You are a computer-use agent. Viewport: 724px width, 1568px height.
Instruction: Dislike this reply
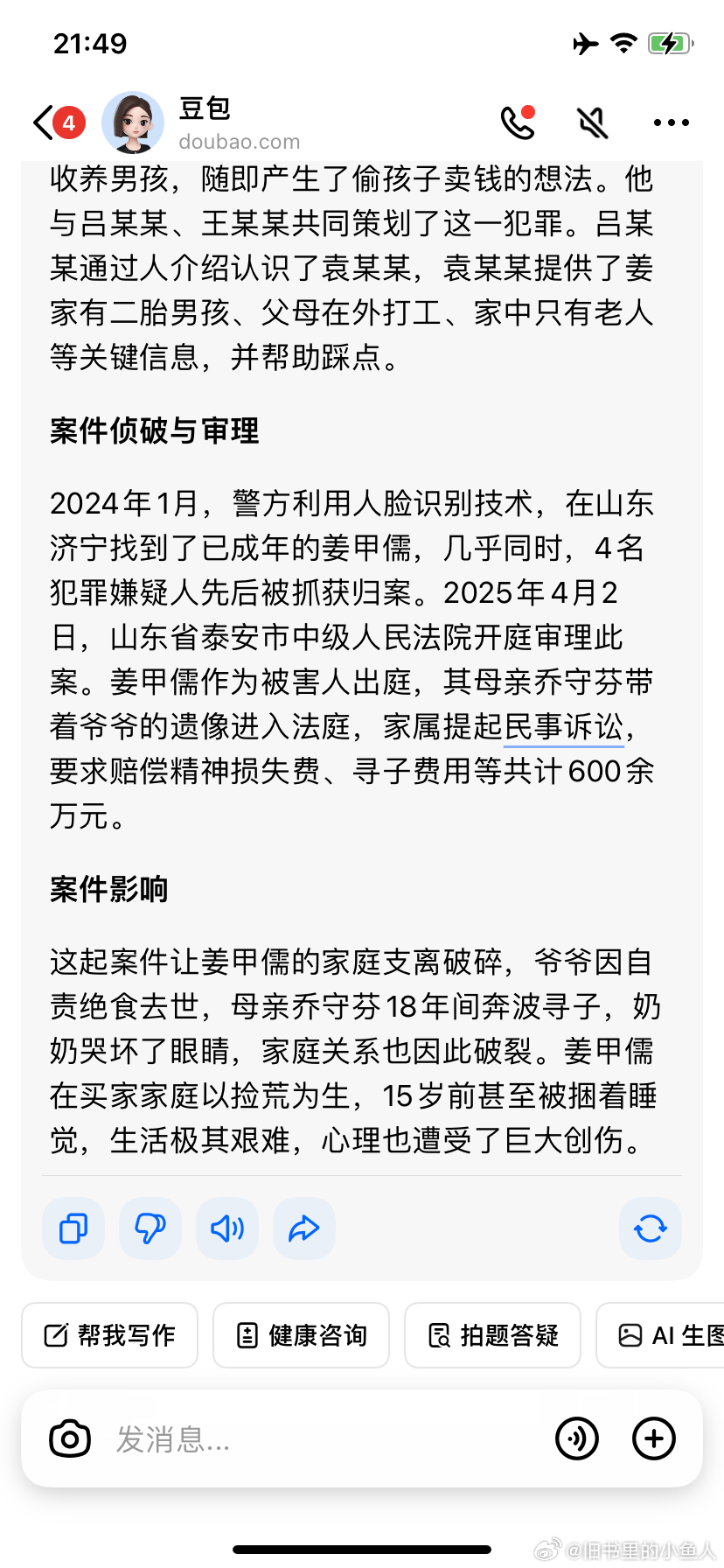150,1228
